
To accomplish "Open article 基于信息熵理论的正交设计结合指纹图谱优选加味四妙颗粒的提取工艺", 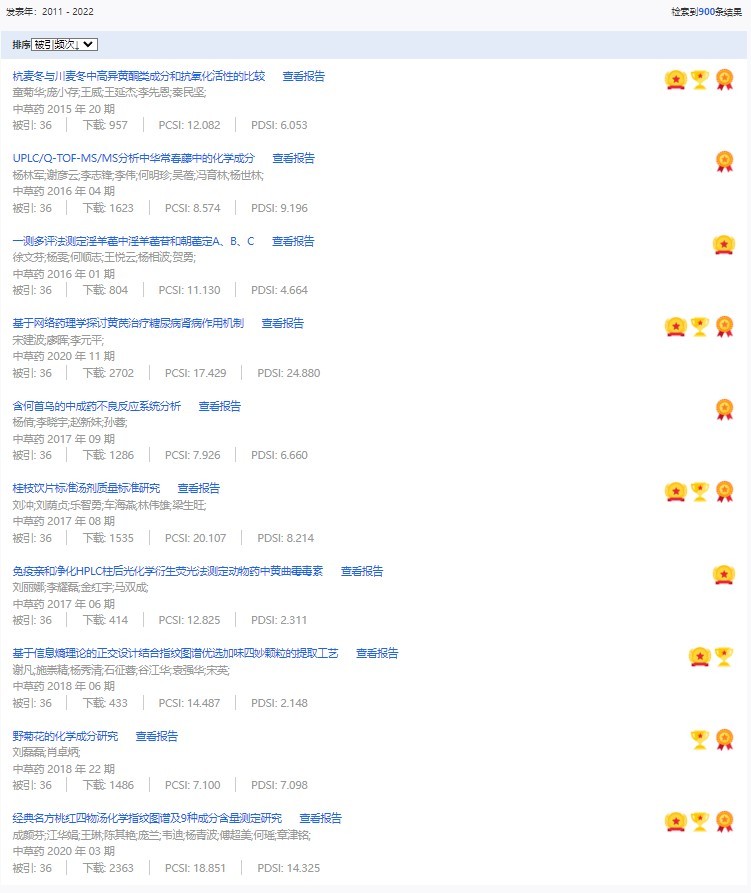I will (175, 653).
